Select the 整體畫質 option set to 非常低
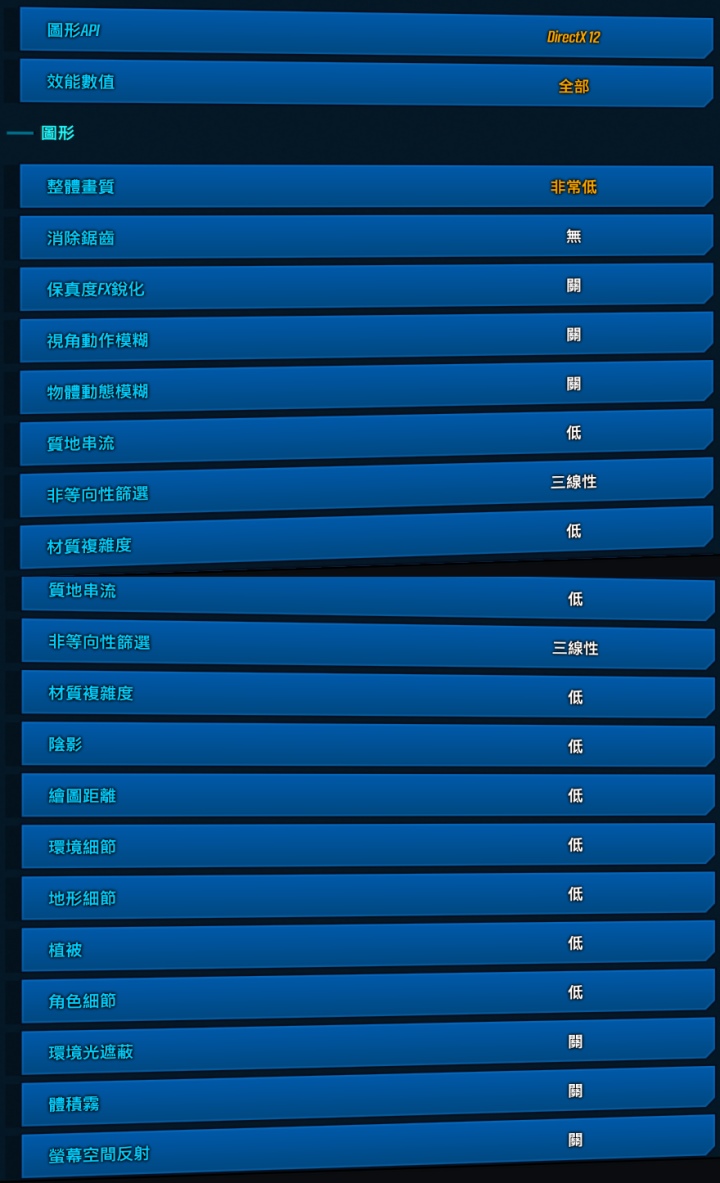This screenshot has width=720, height=1183. coord(360,186)
